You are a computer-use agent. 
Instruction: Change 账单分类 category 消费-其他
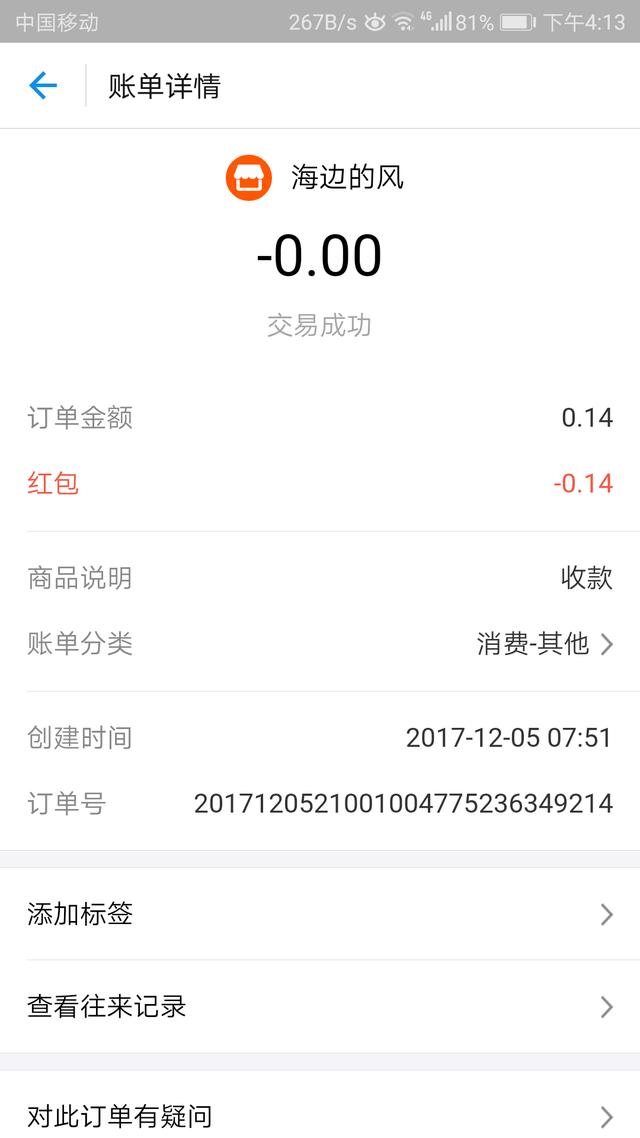pyautogui.click(x=543, y=644)
